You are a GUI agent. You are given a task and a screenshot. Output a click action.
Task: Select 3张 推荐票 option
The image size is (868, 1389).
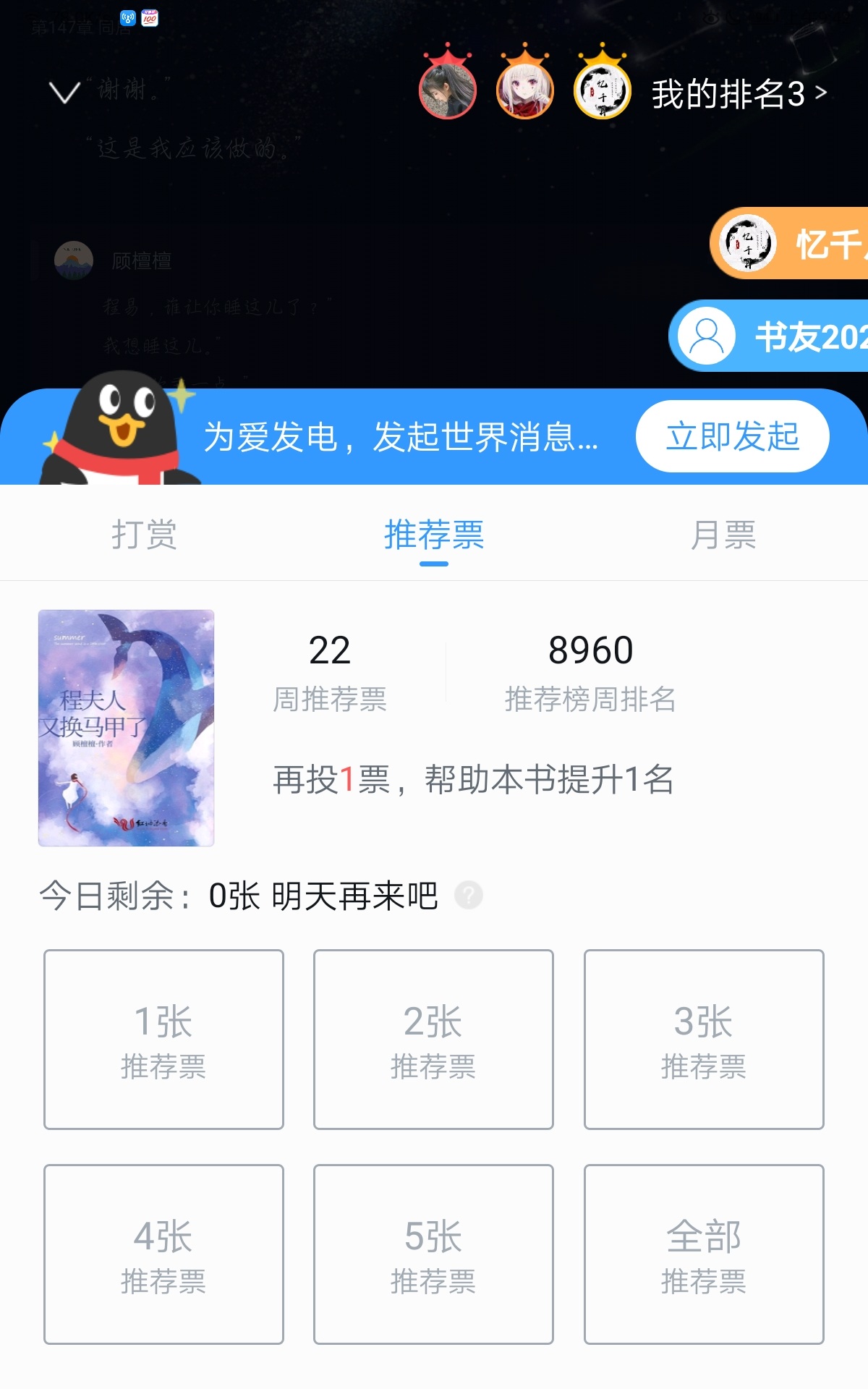pyautogui.click(x=703, y=1040)
